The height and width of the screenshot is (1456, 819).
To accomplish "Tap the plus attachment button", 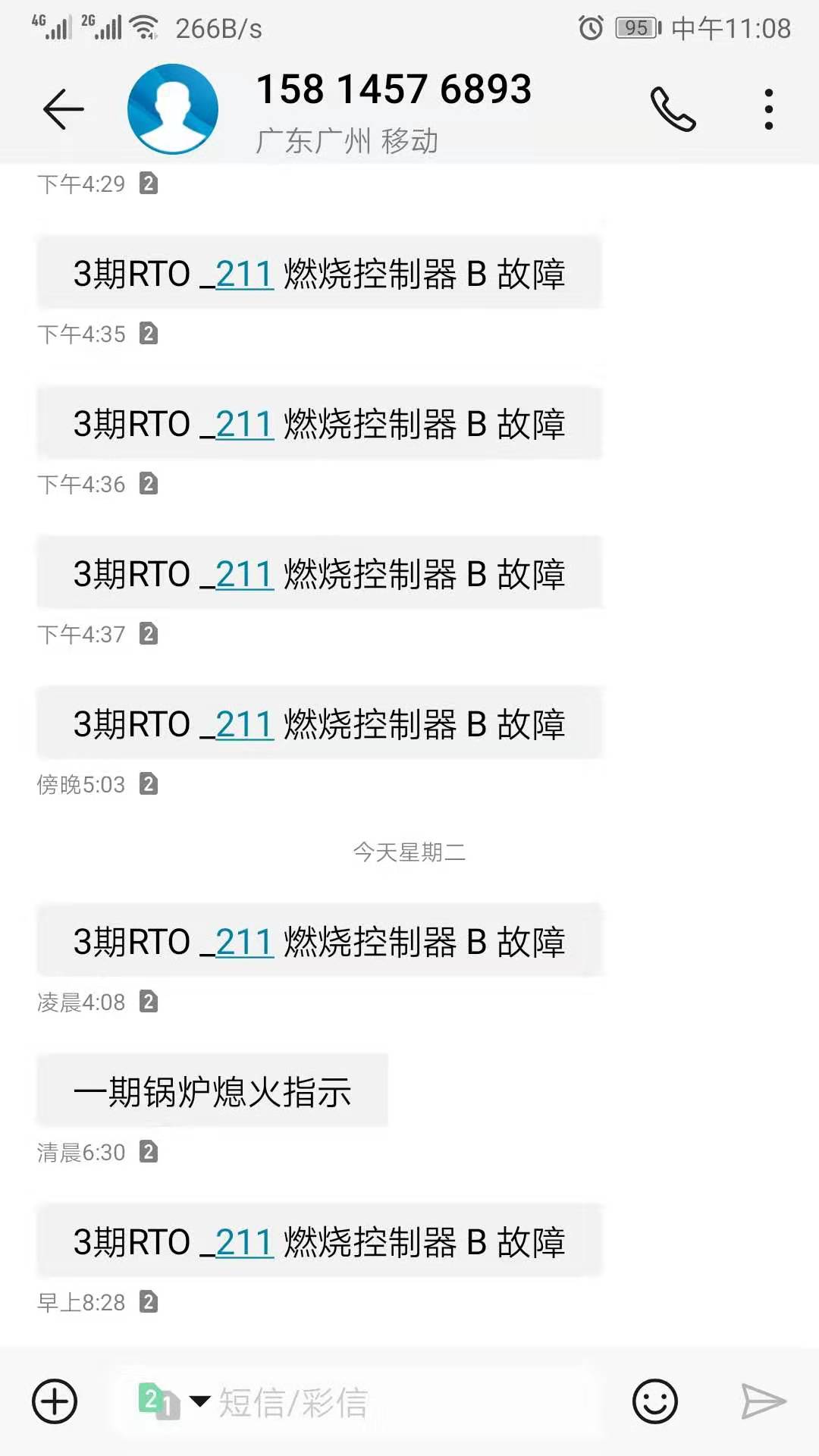I will [55, 1401].
